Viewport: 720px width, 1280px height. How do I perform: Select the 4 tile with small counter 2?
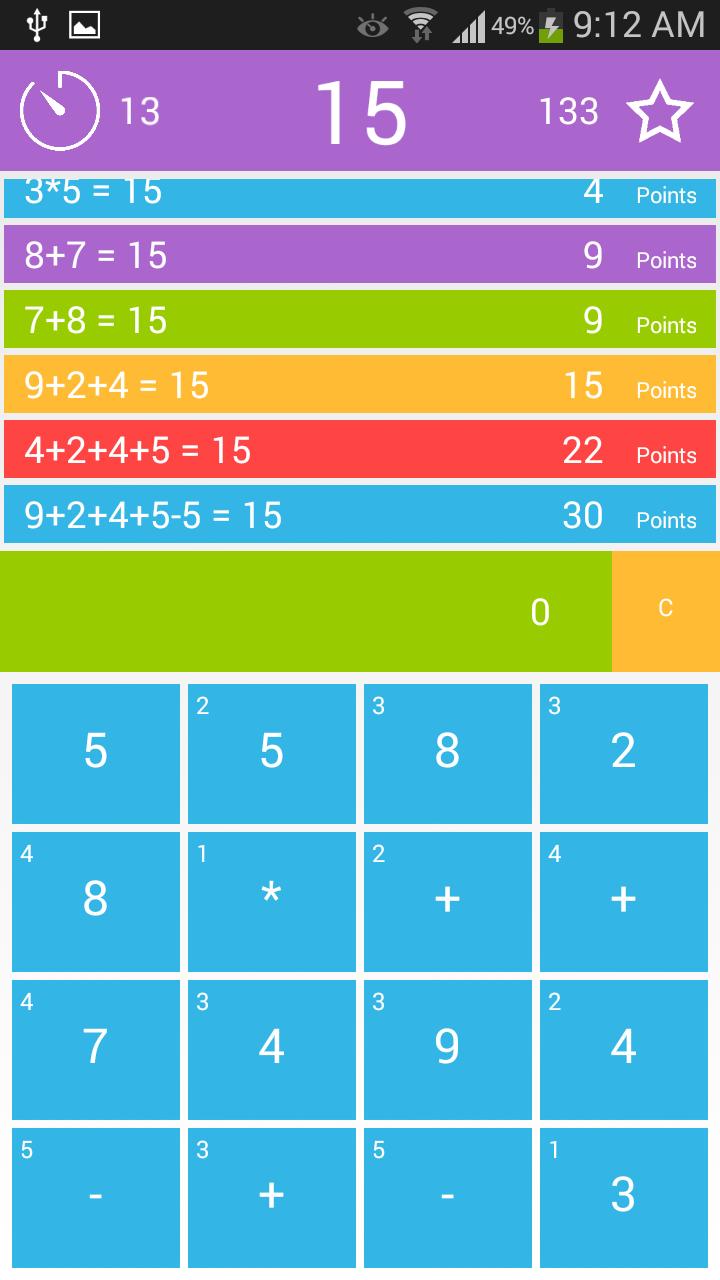tap(623, 1049)
